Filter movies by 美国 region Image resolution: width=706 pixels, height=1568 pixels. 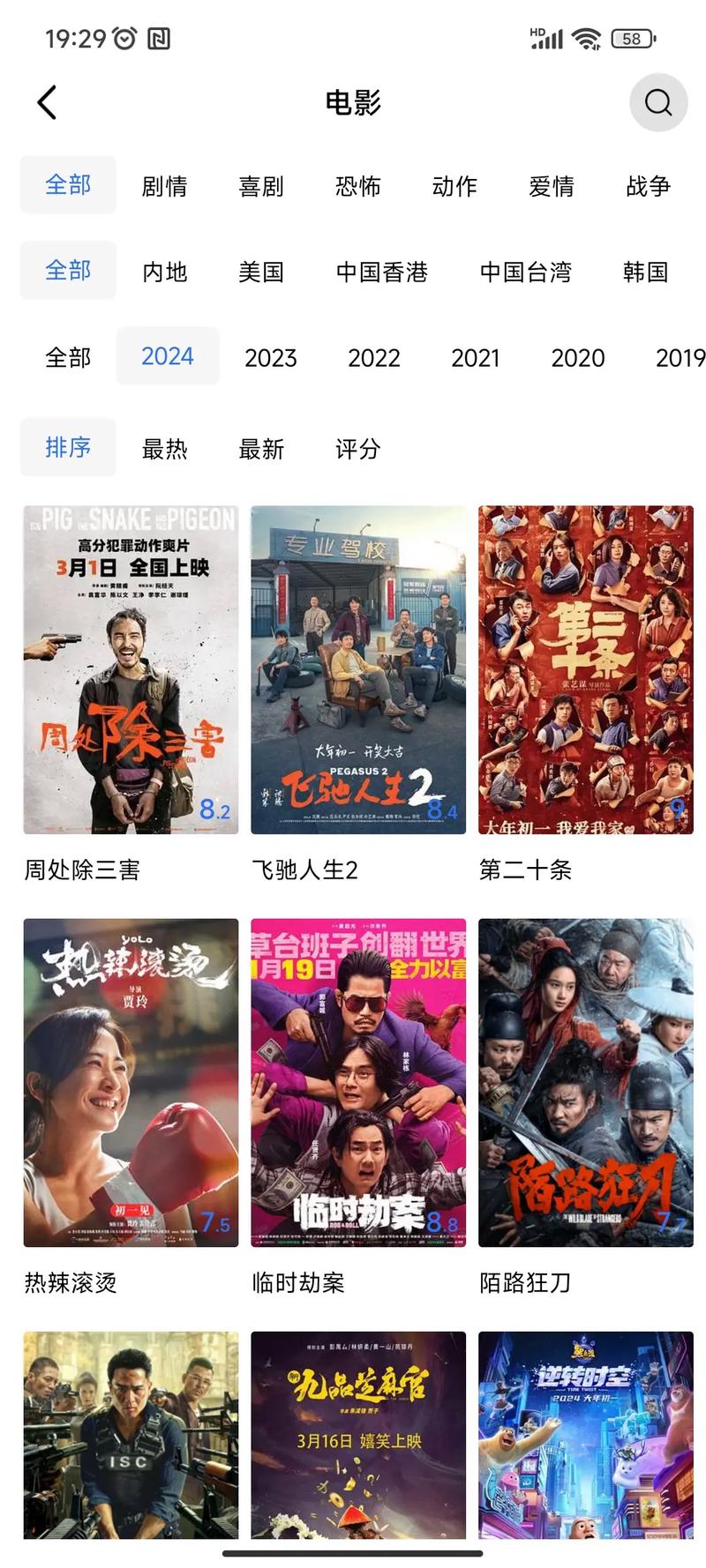261,273
